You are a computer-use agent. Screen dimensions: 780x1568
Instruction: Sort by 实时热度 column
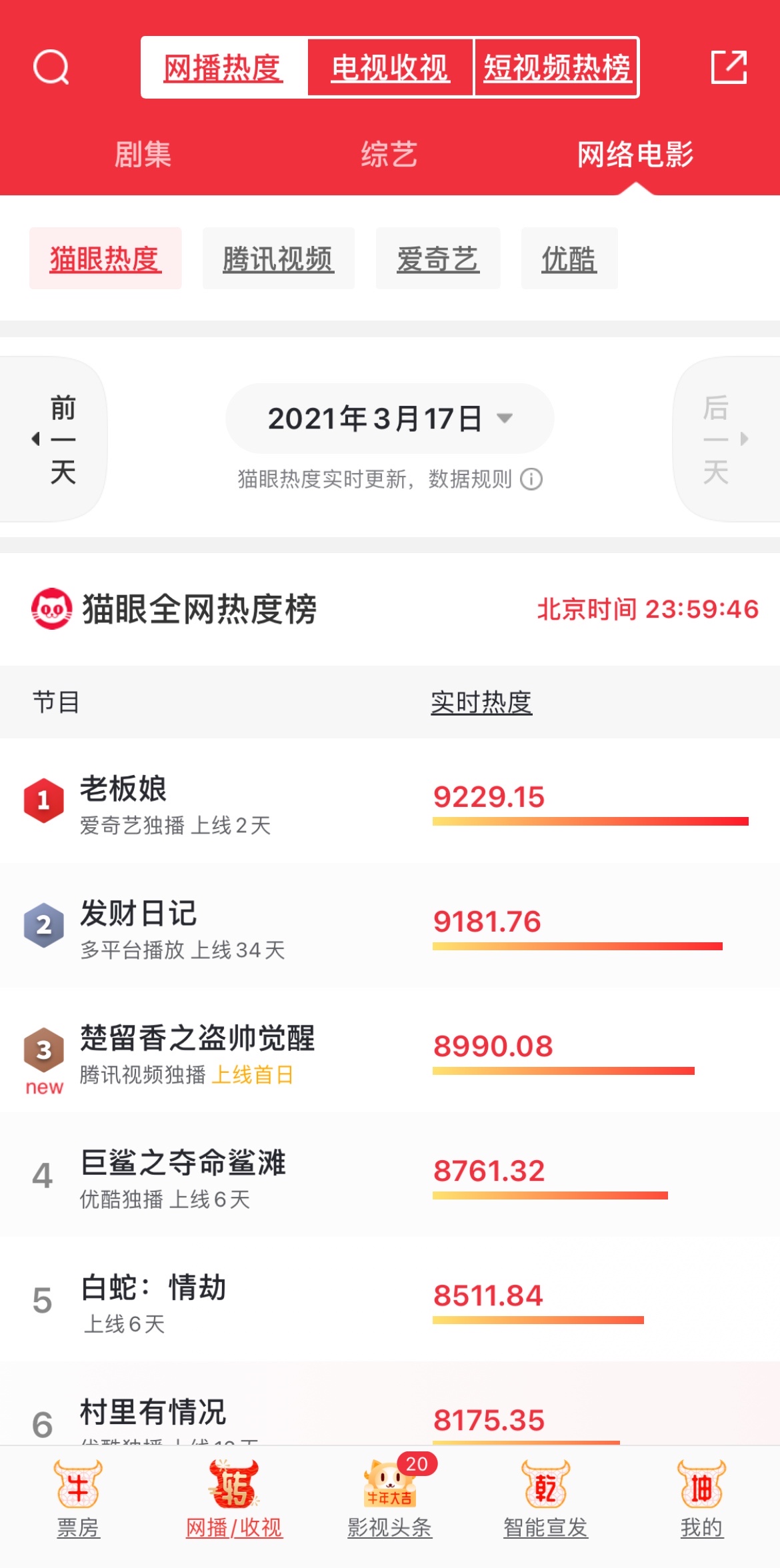coord(481,702)
